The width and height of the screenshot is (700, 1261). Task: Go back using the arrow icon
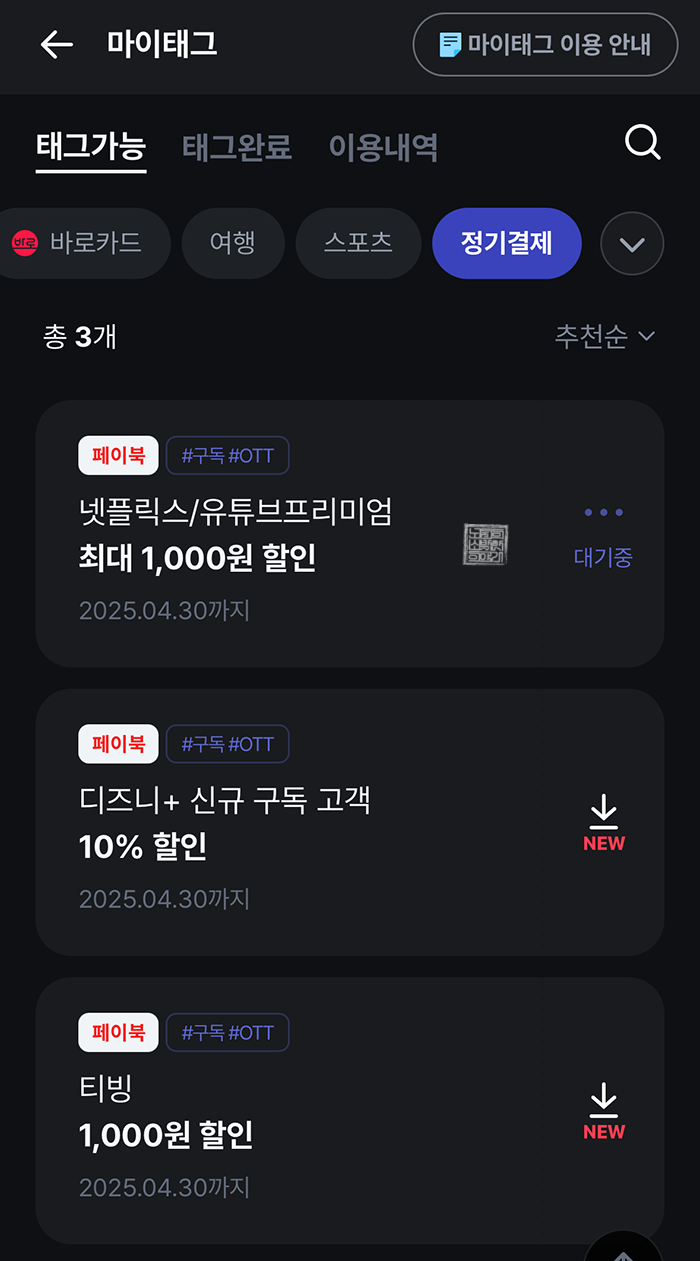pos(57,44)
